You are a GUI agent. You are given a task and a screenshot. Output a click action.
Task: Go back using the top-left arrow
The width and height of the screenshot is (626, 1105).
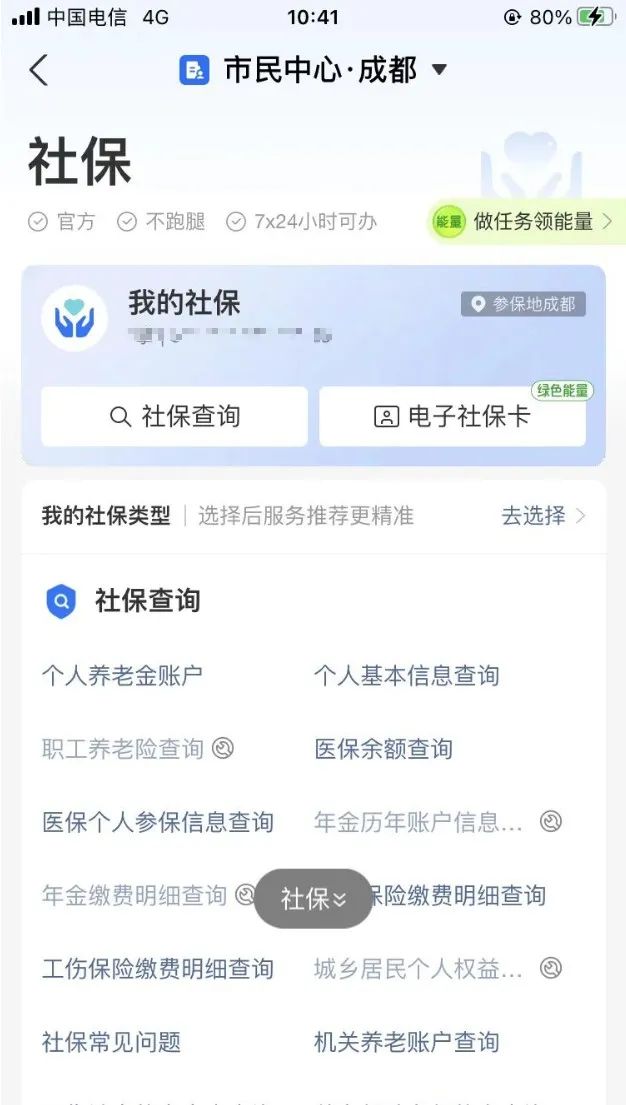pyautogui.click(x=39, y=70)
